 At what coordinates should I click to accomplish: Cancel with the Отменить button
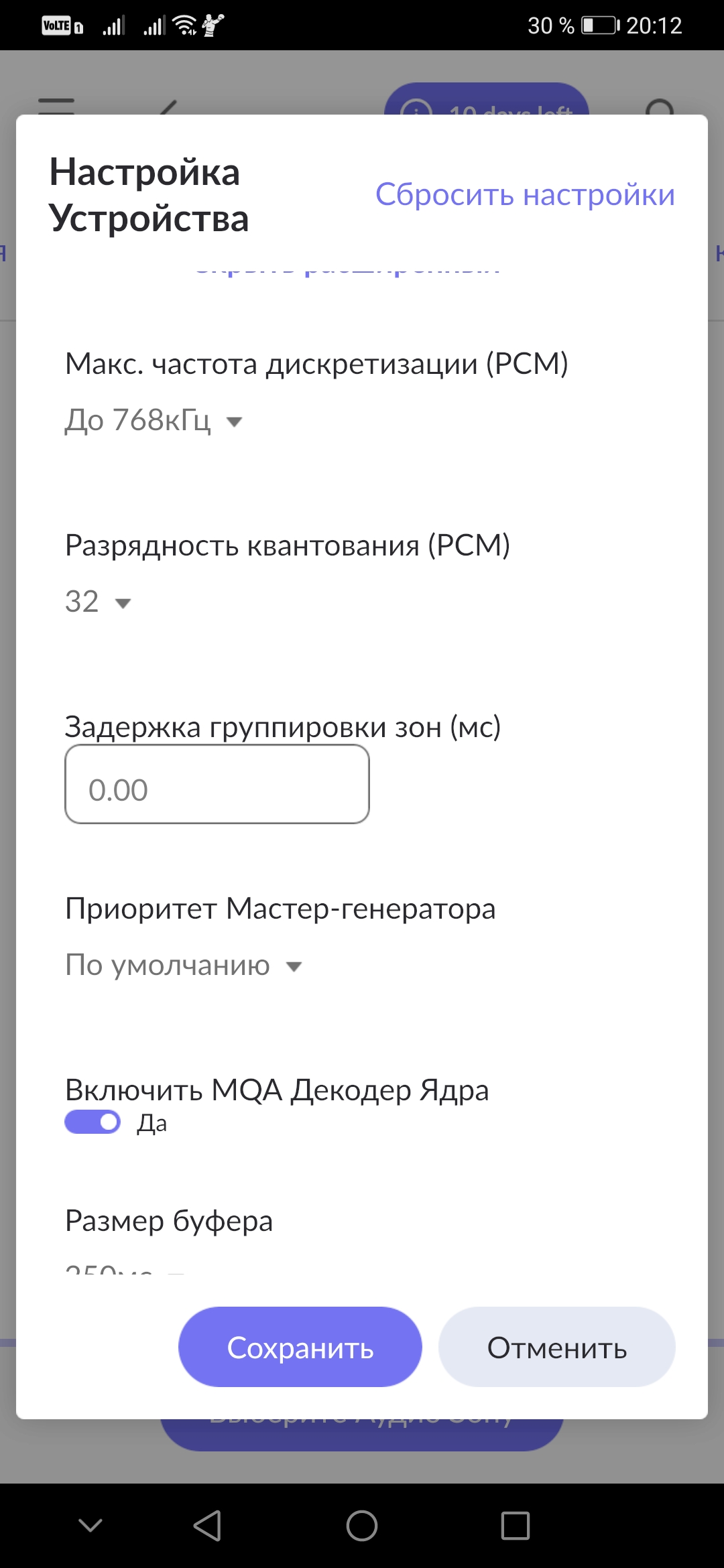557,1347
